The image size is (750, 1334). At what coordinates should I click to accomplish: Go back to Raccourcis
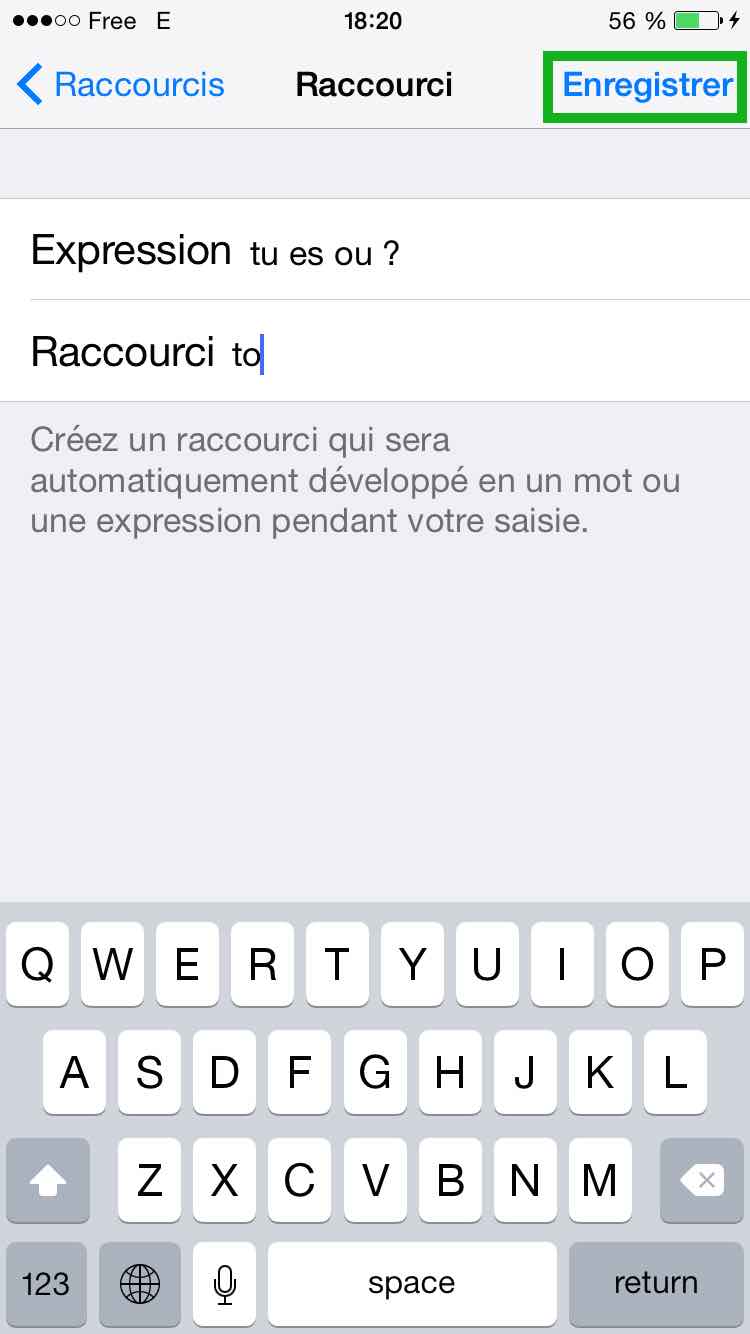click(x=121, y=85)
